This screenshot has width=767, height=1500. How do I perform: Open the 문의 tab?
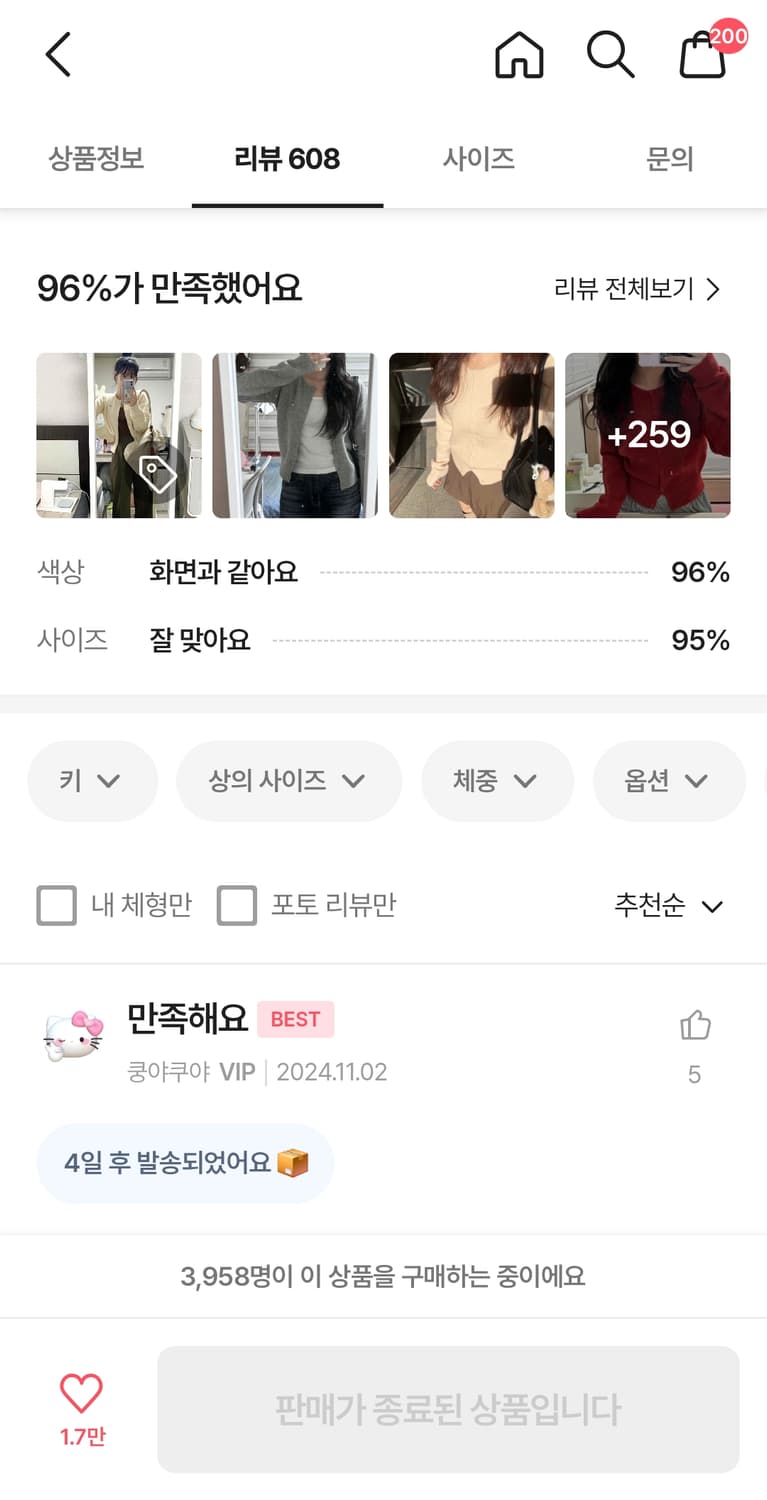pyautogui.click(x=669, y=158)
